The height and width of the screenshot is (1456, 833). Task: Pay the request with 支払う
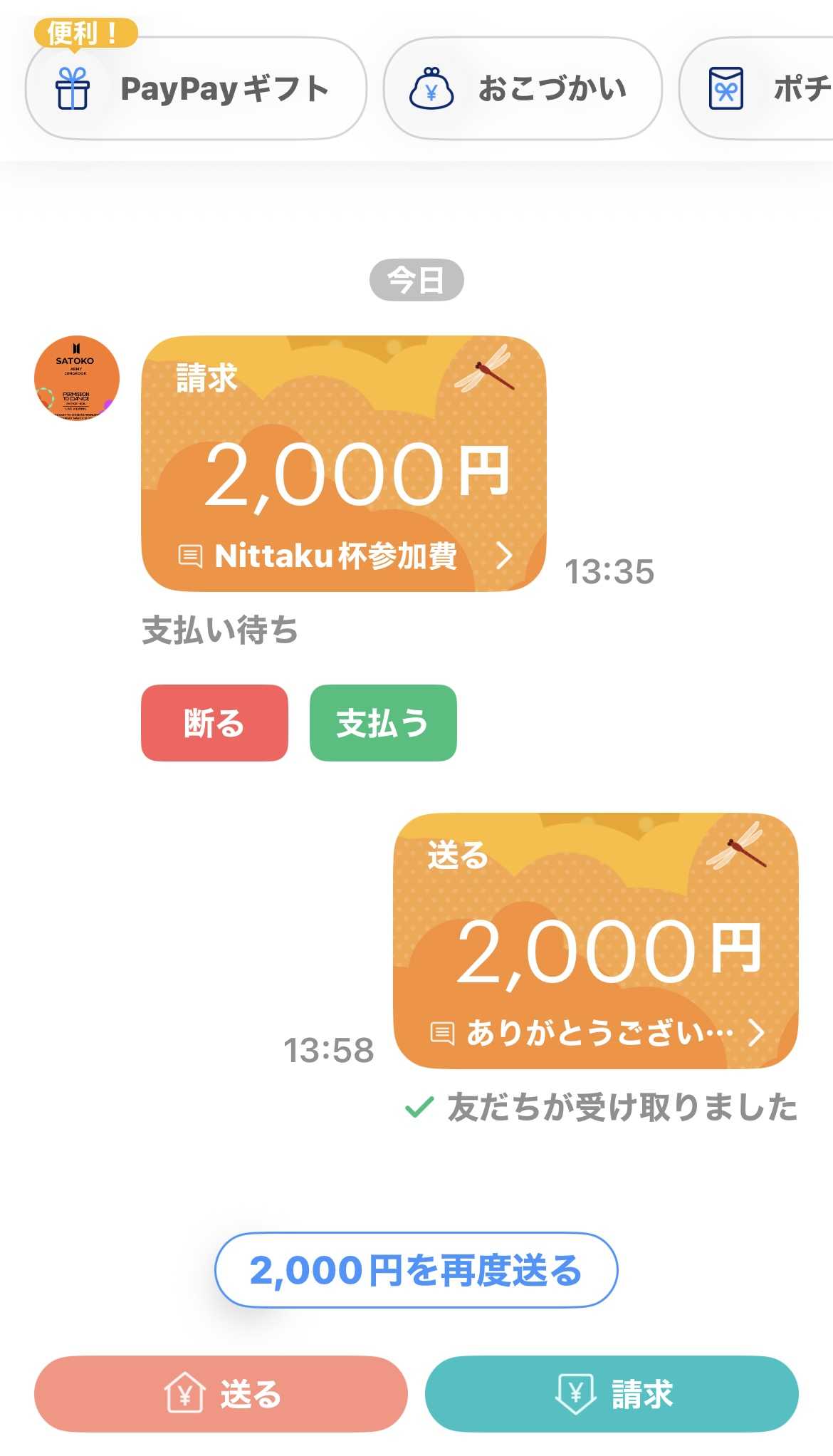(383, 723)
